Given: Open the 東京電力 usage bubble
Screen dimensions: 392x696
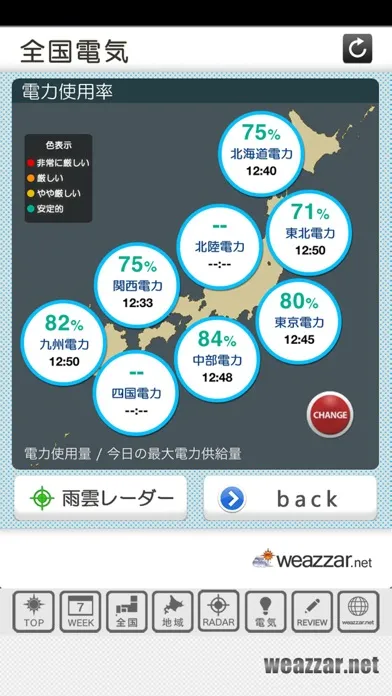Looking at the screenshot, I should (x=299, y=321).
